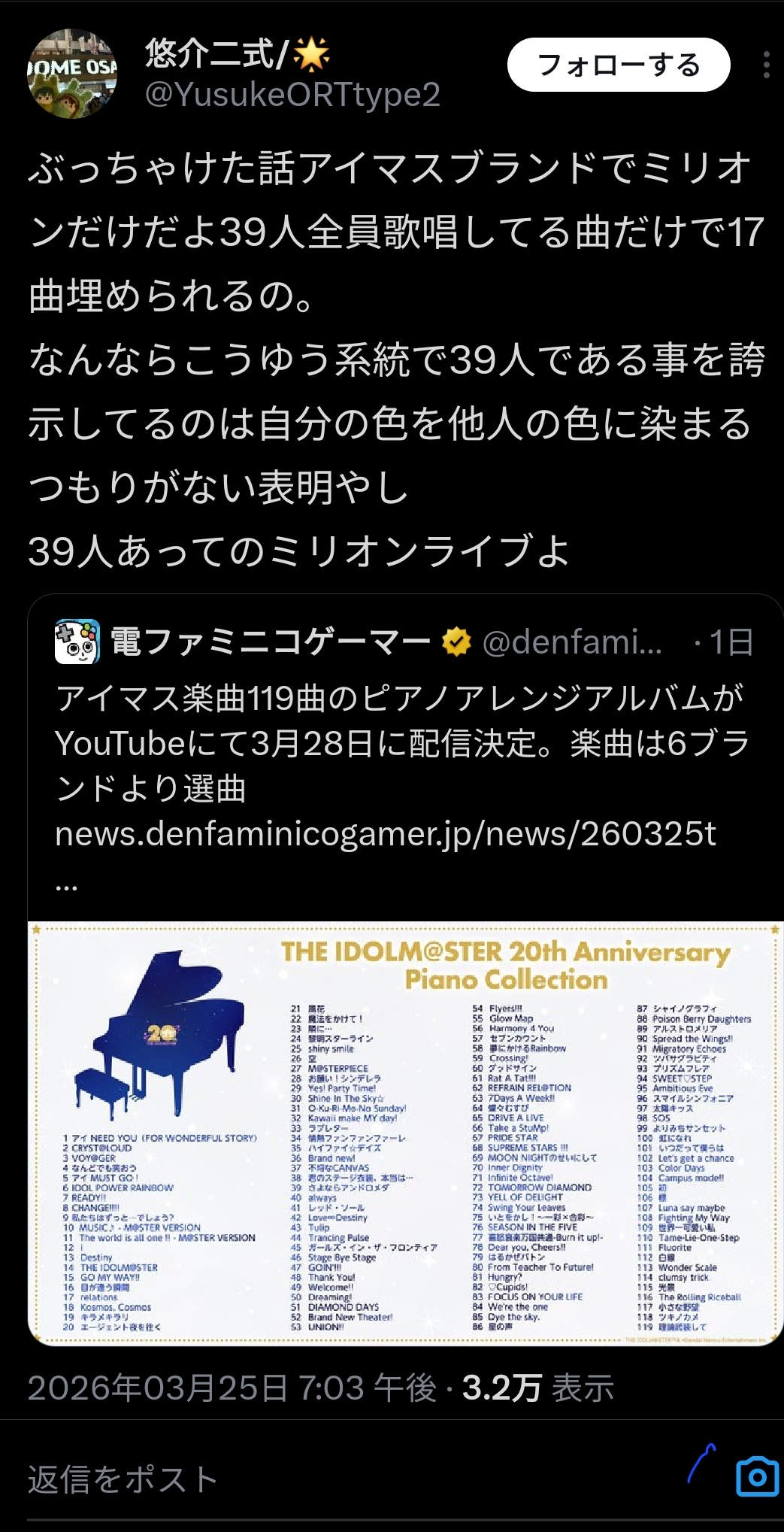Viewport: 784px width, 1532px height.
Task: View the 3.2万 表示 view count details
Action: point(537,1388)
